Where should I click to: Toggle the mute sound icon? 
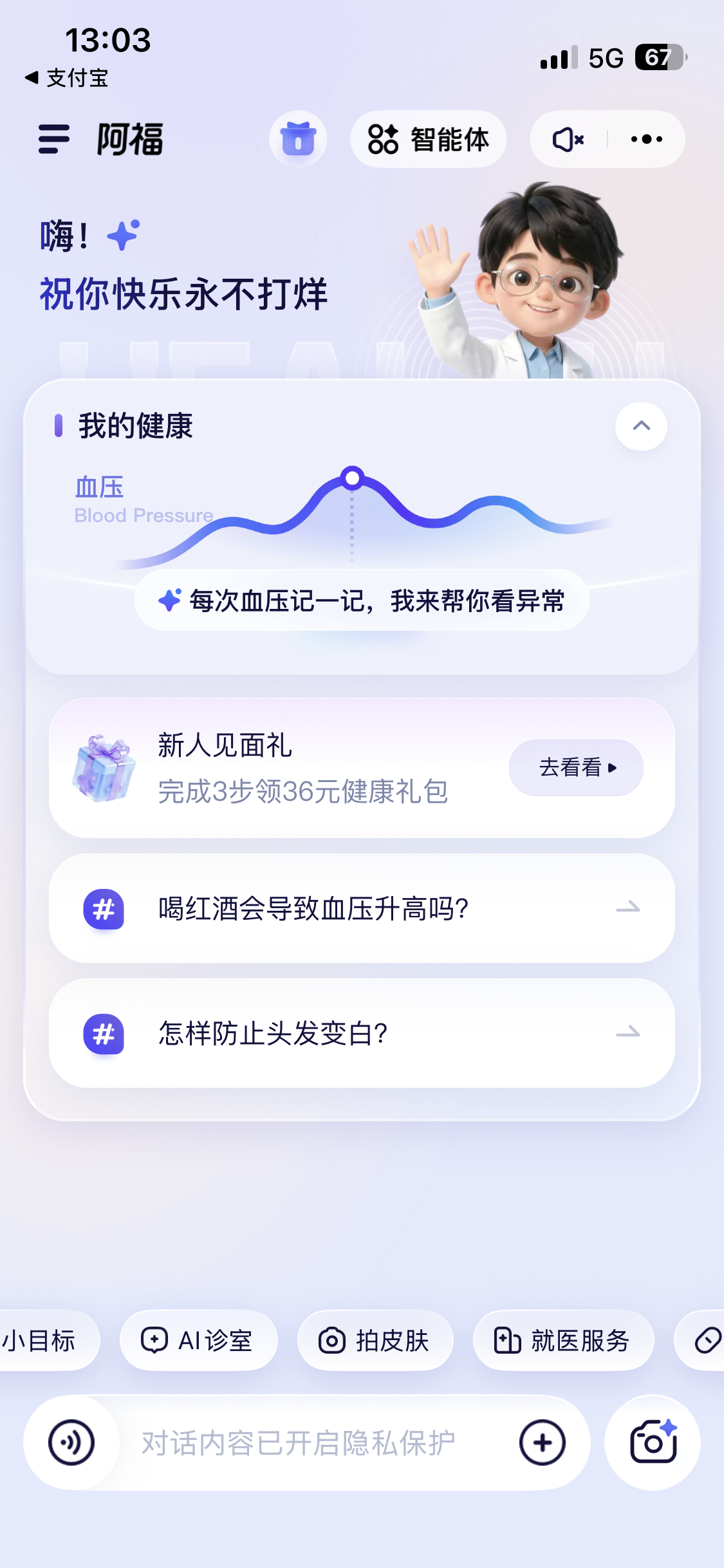[x=568, y=139]
